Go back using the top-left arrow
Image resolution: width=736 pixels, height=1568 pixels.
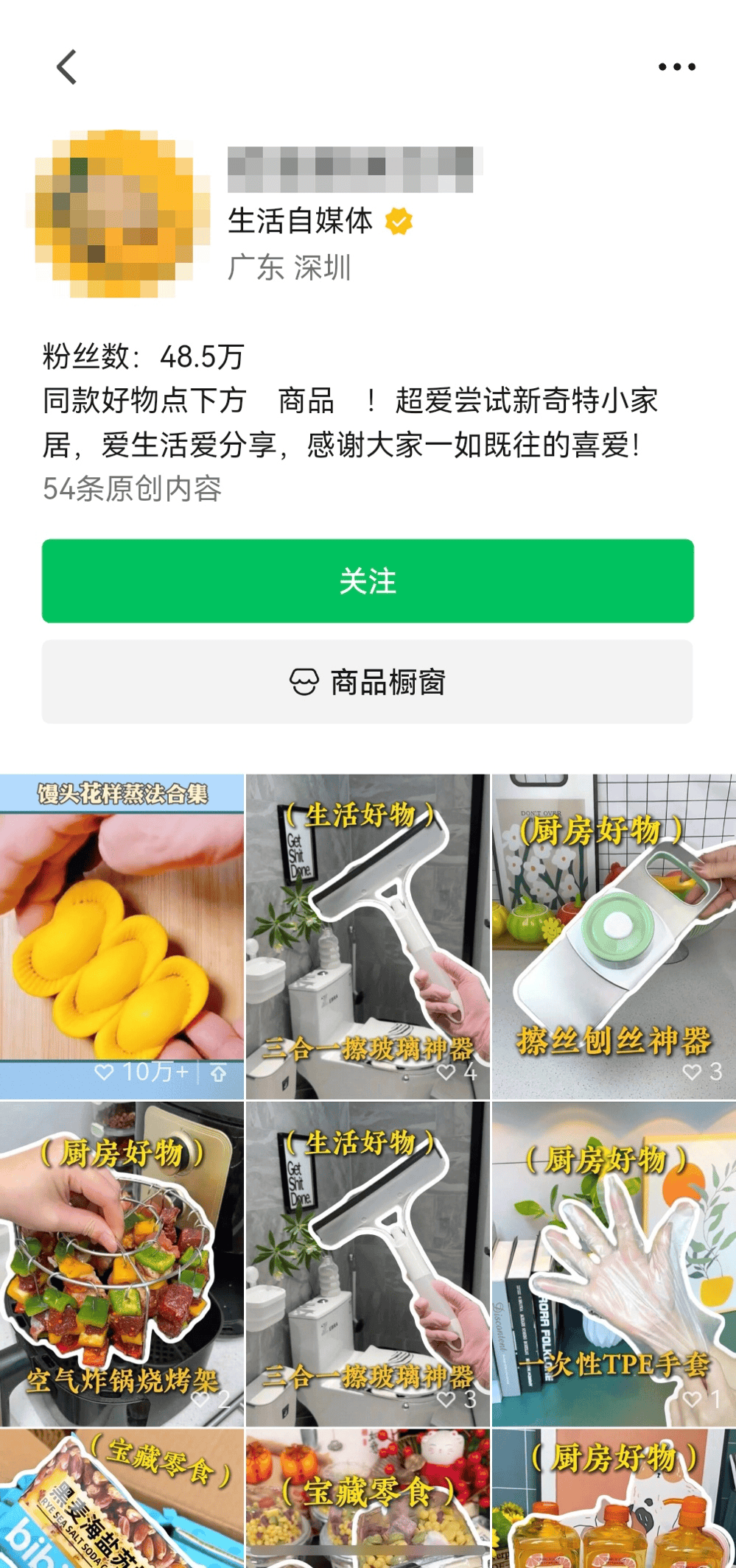[67, 67]
